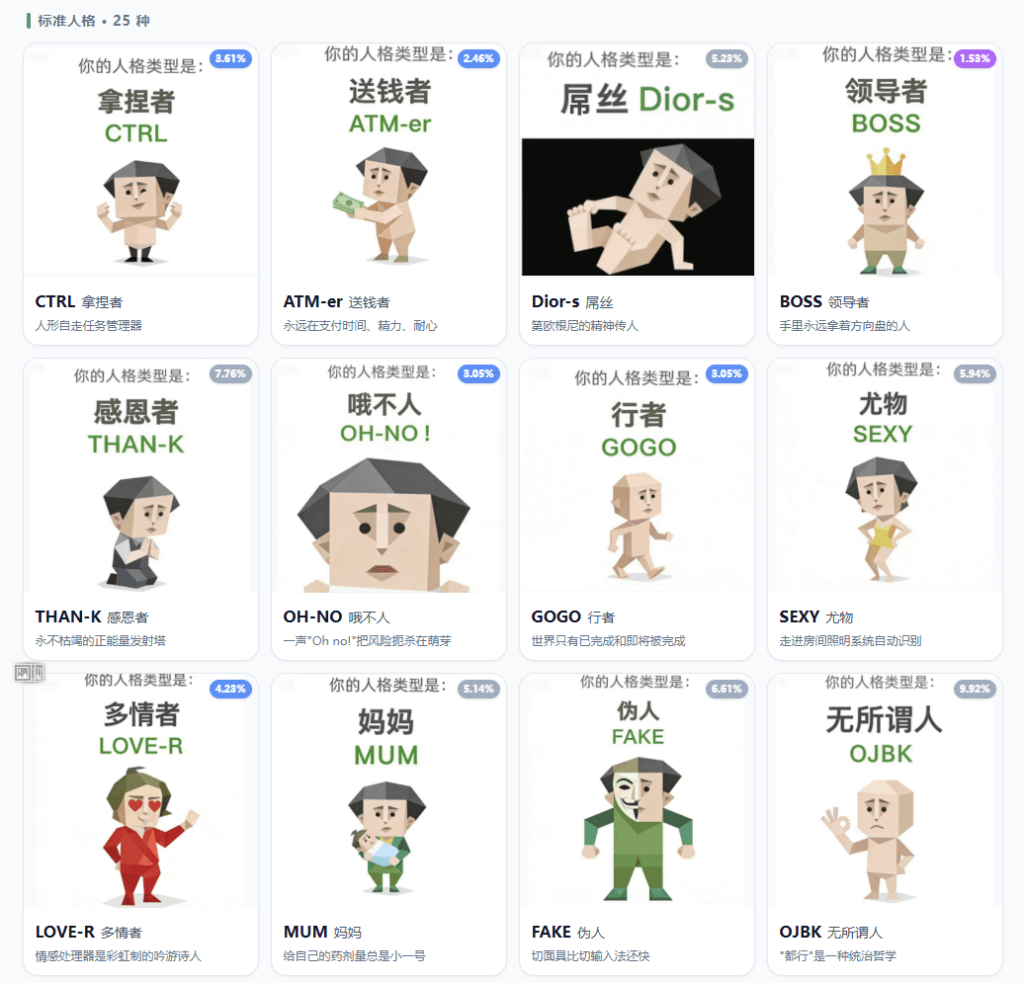This screenshot has width=1024, height=983.
Task: Select the LOVE-R 多情者 card
Action: [140, 825]
